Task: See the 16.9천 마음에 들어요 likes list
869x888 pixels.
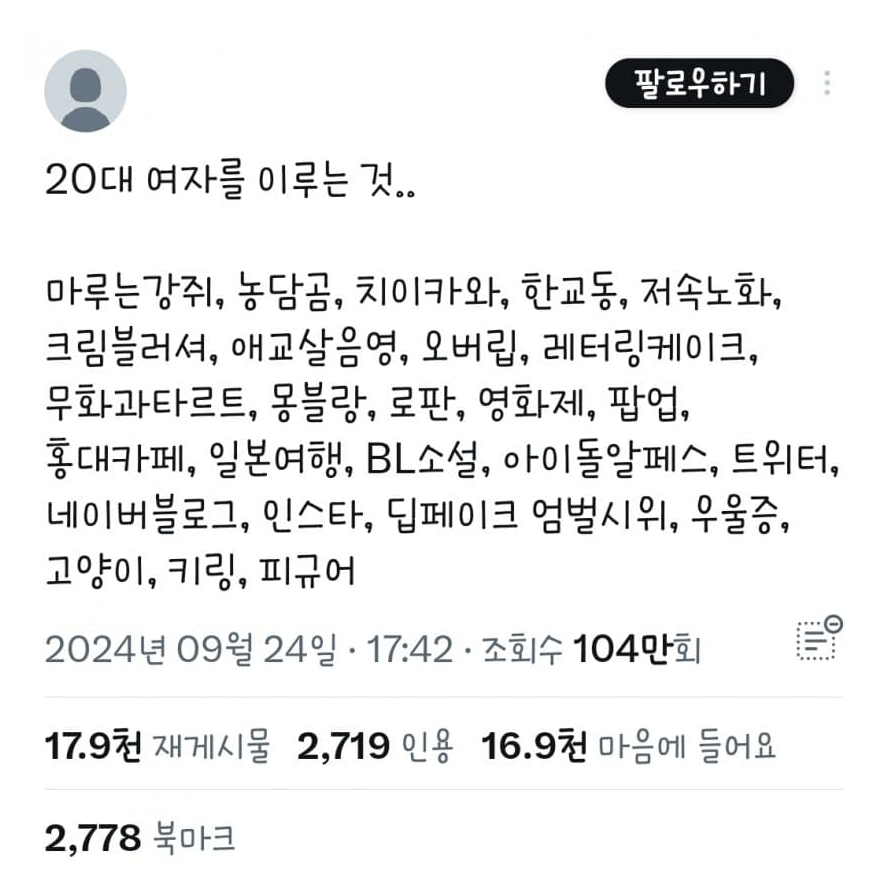Action: (x=628, y=746)
